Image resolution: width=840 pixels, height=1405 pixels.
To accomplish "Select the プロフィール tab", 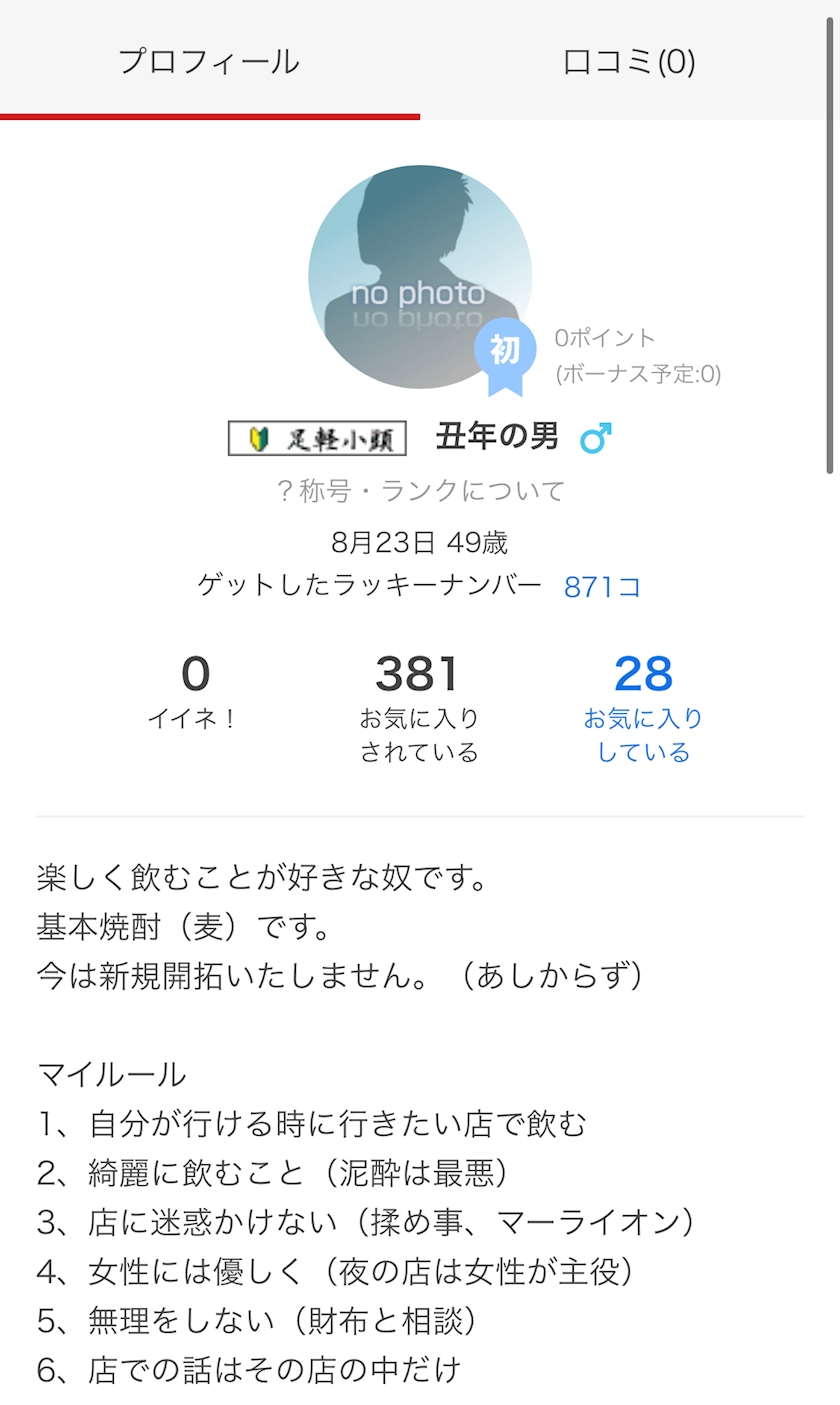I will click(209, 62).
